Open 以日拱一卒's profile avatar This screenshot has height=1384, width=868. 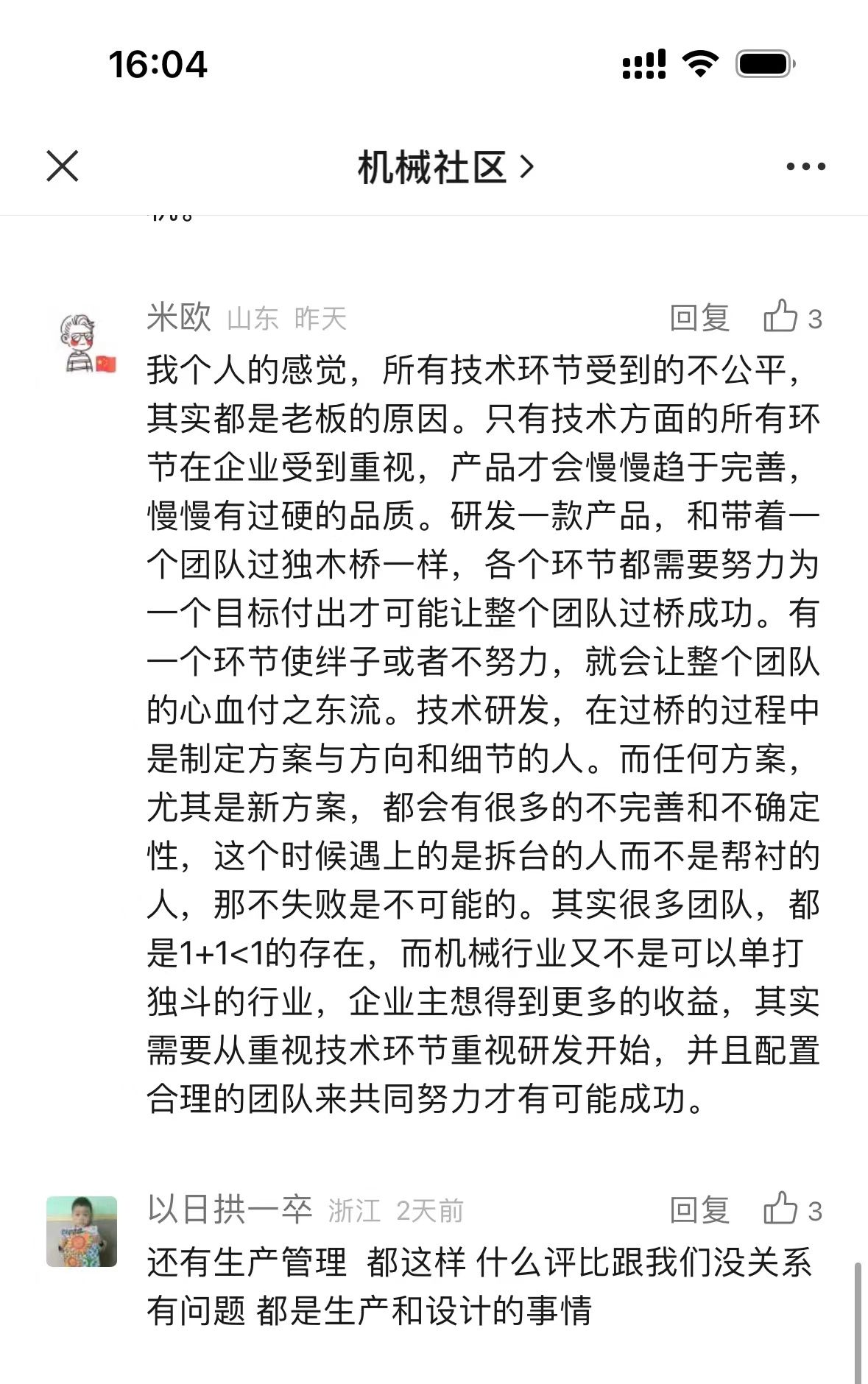[x=82, y=1232]
